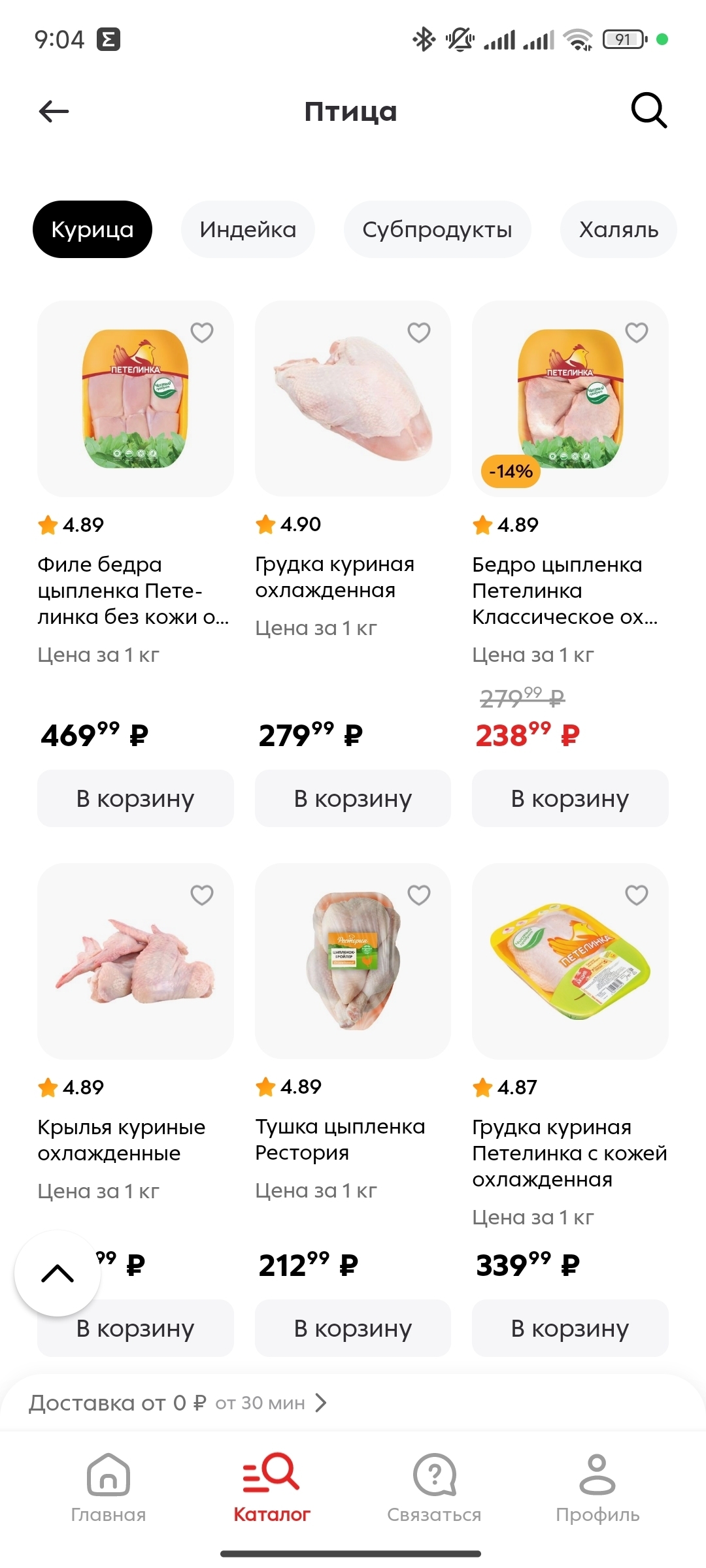This screenshot has width=706, height=1568.
Task: Switch to the Главная tab
Action: pos(109,1488)
